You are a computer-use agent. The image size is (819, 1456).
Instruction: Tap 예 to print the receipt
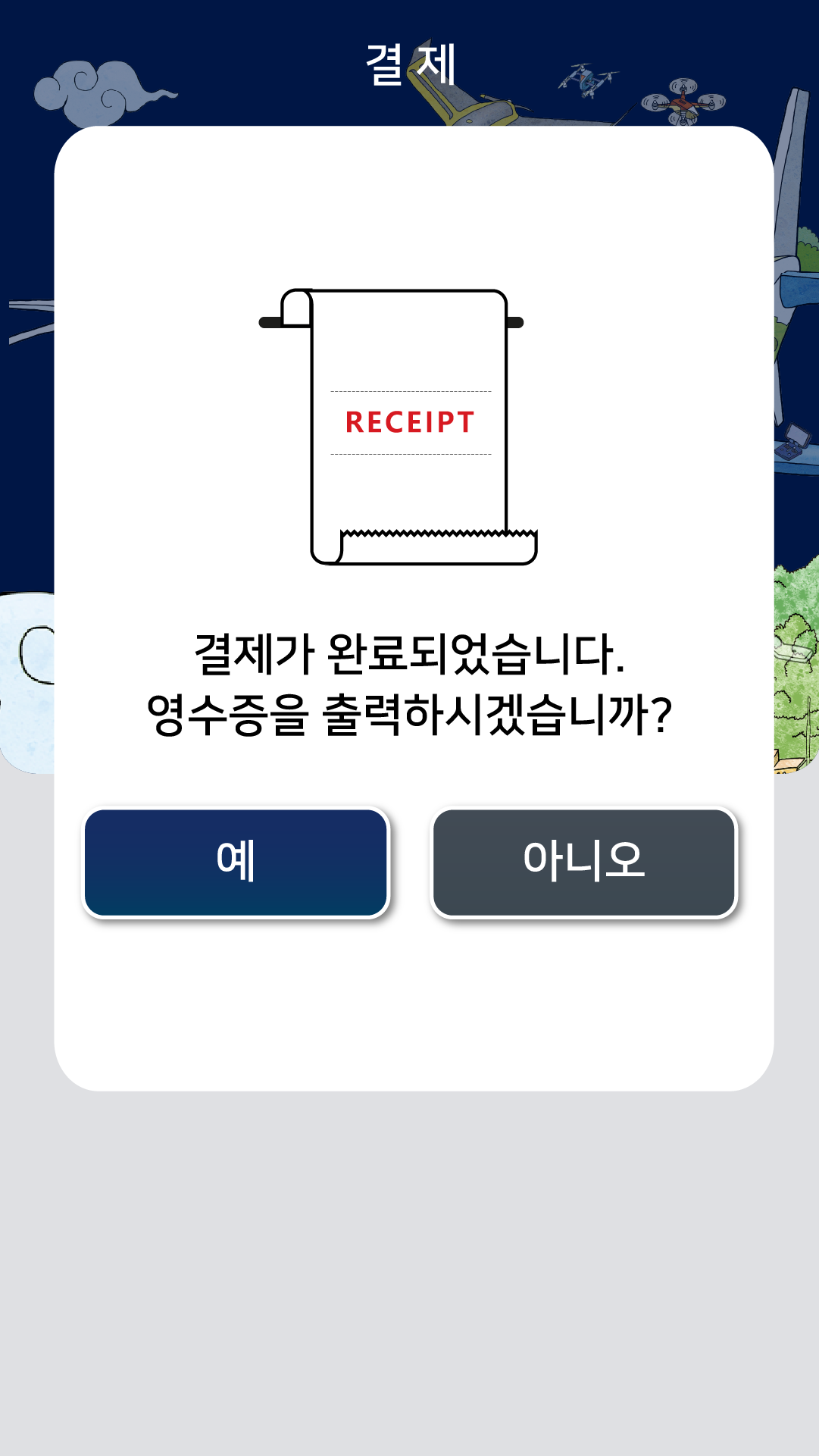point(236,863)
